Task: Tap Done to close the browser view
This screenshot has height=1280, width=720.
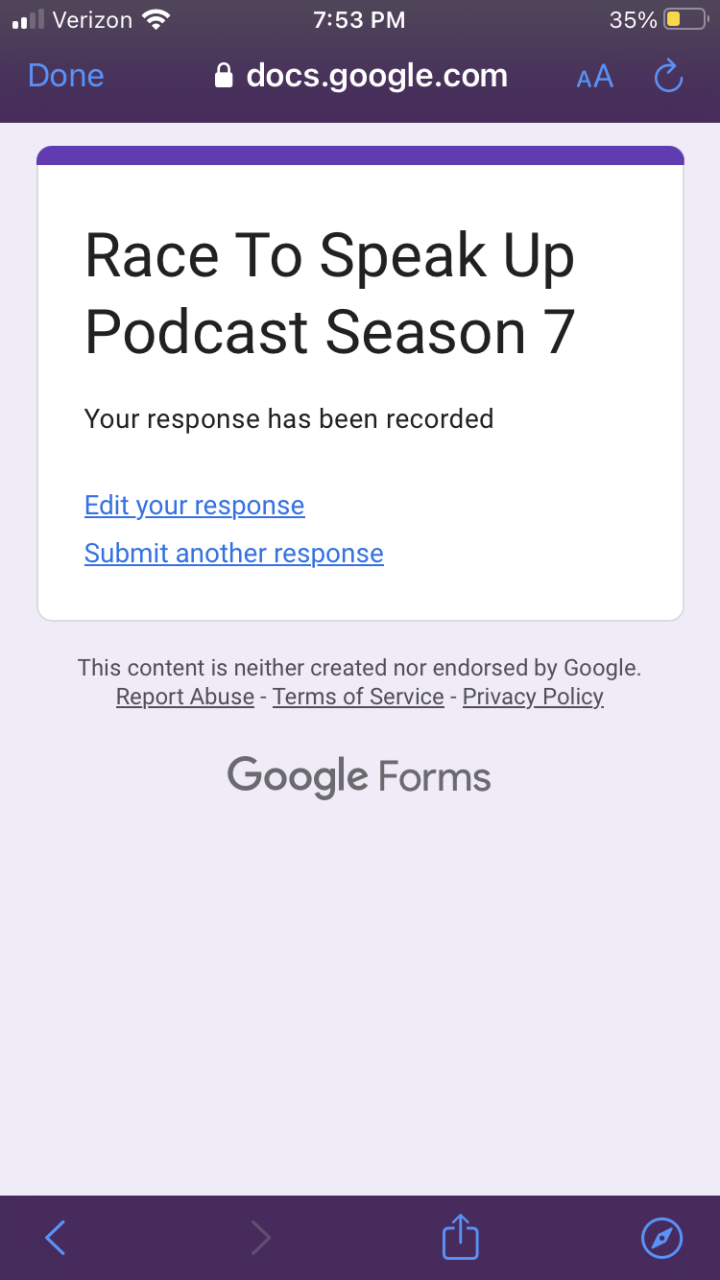Action: click(x=66, y=76)
